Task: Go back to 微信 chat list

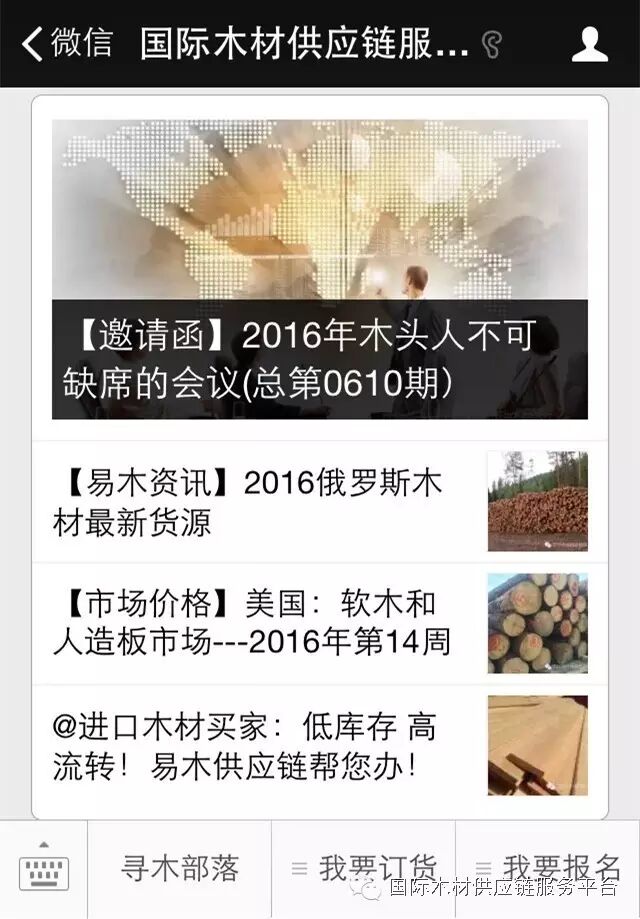Action: [x=67, y=43]
